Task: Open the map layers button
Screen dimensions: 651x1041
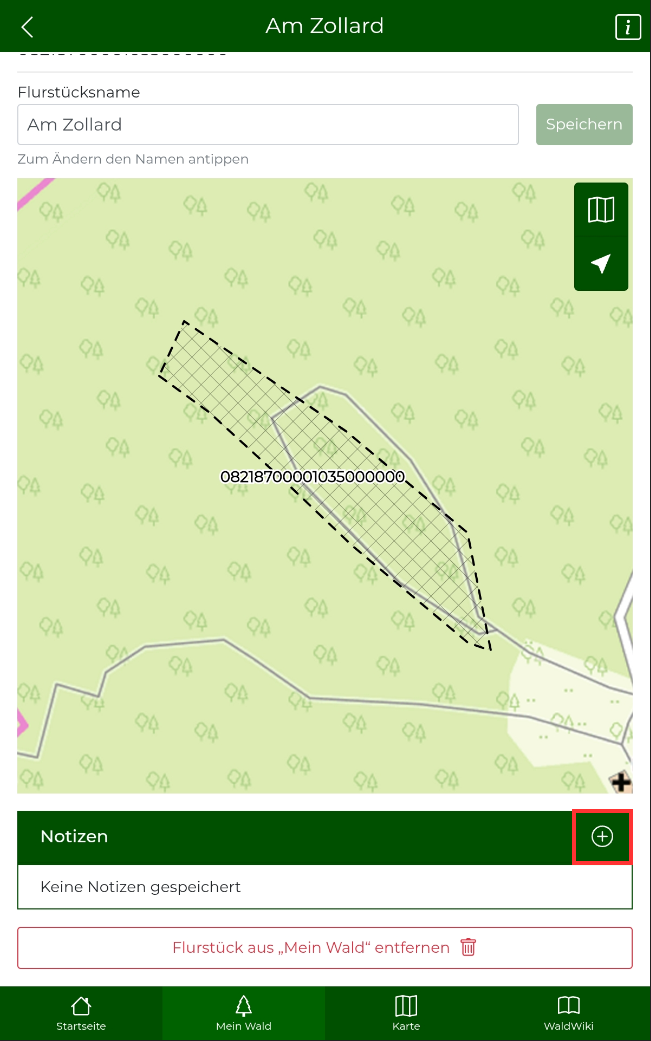Action: point(601,210)
